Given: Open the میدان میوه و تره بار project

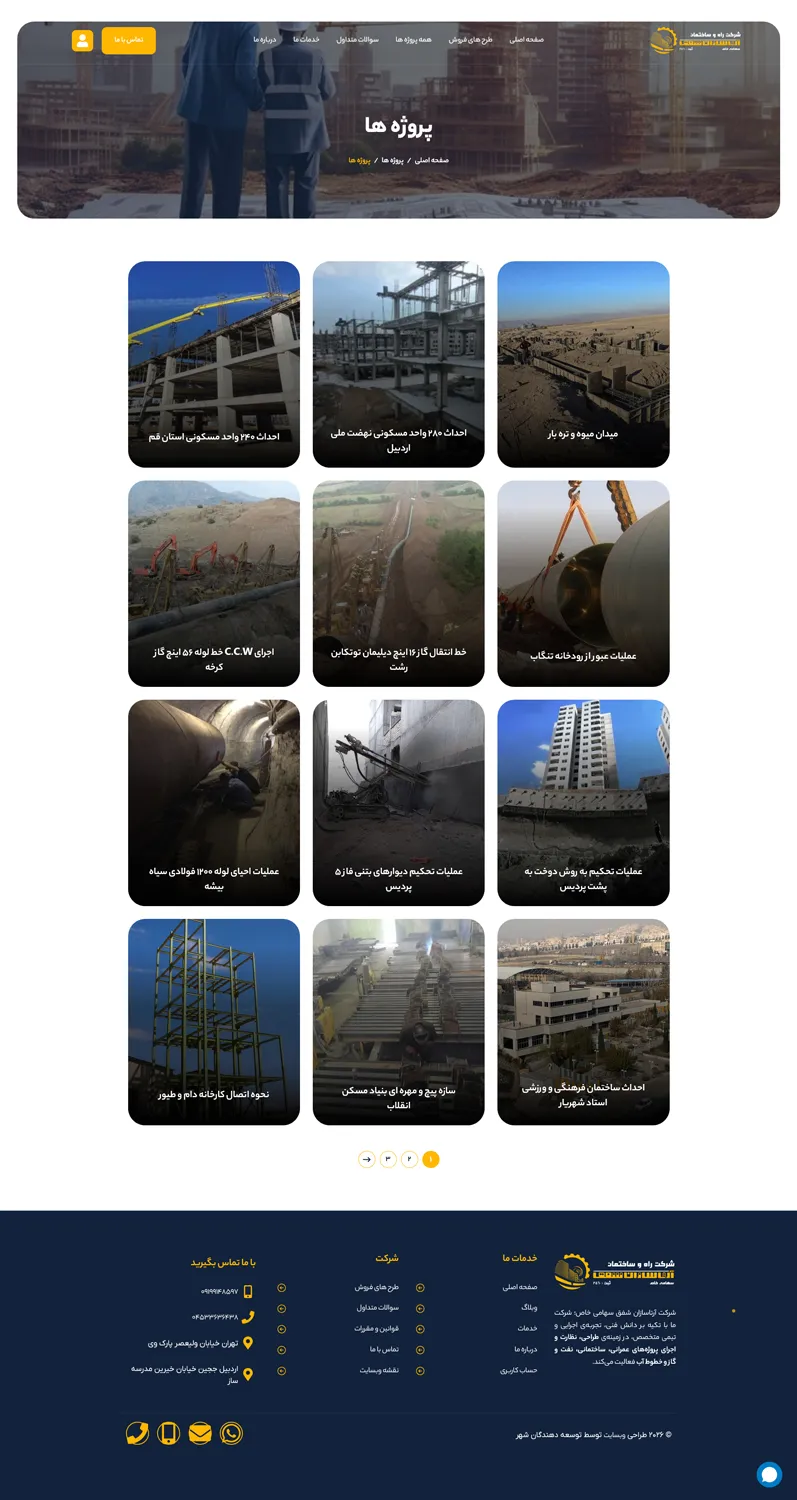Looking at the screenshot, I should point(583,364).
